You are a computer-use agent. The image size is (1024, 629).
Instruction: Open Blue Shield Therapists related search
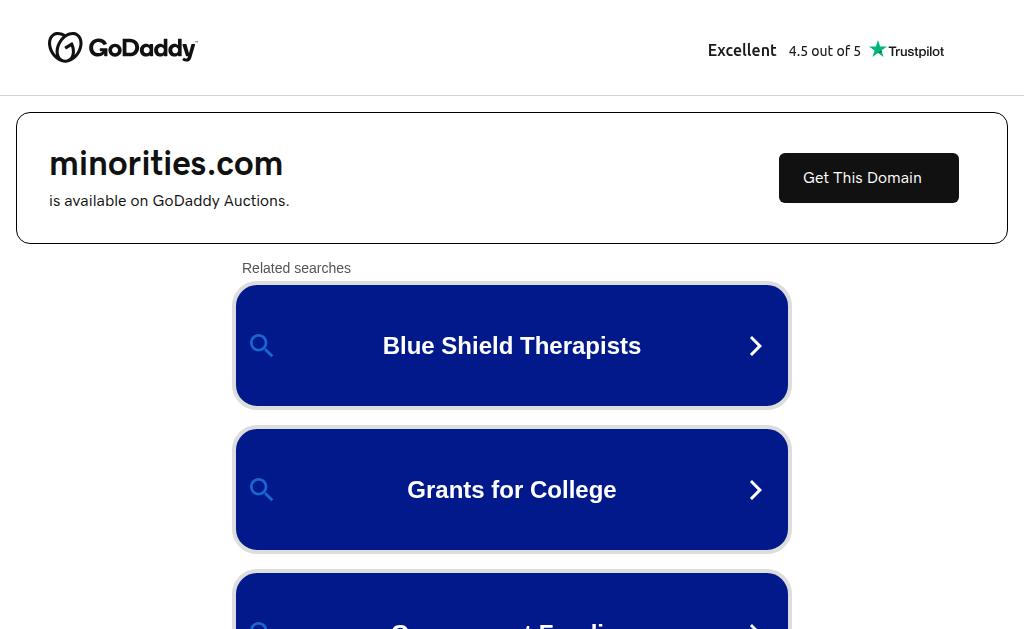pos(512,346)
